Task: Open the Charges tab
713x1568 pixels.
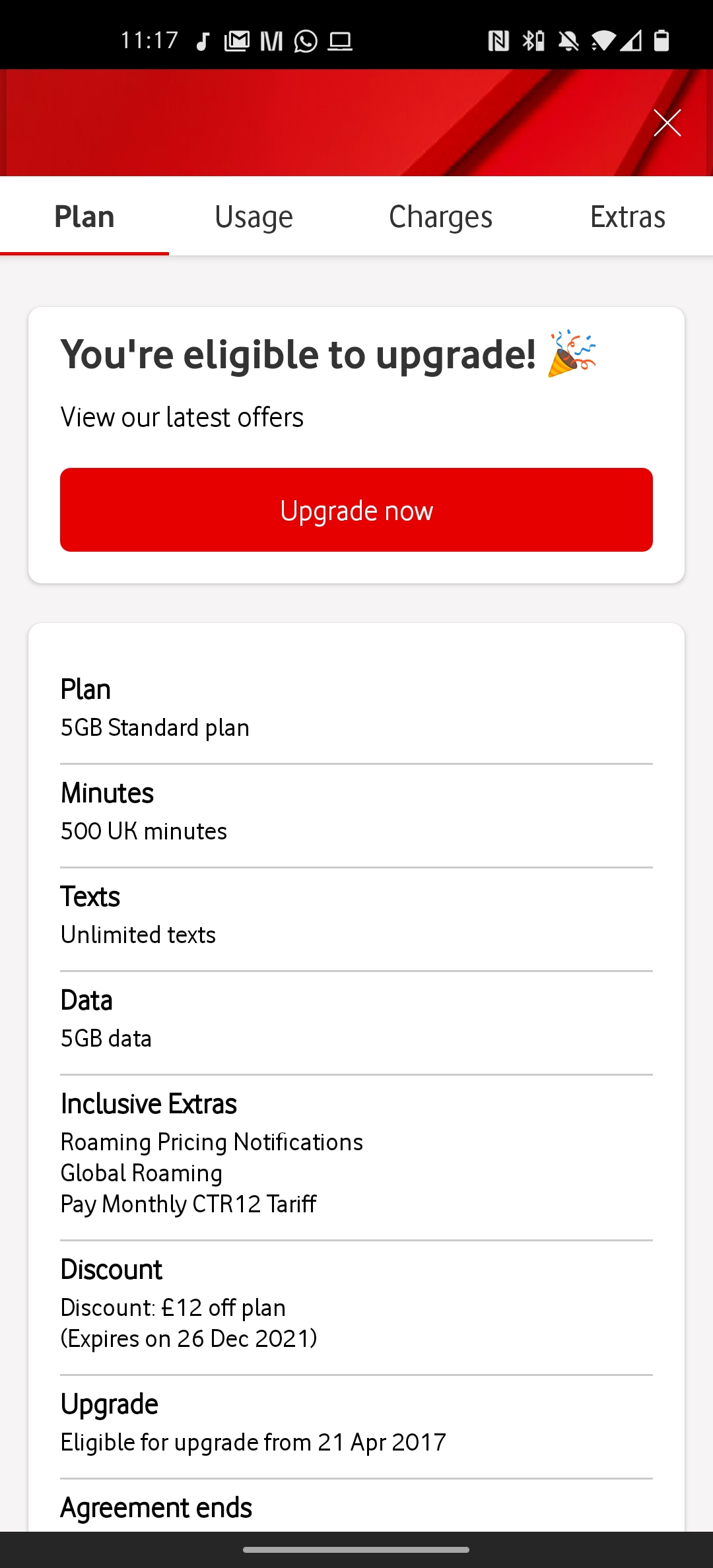Action: [440, 216]
